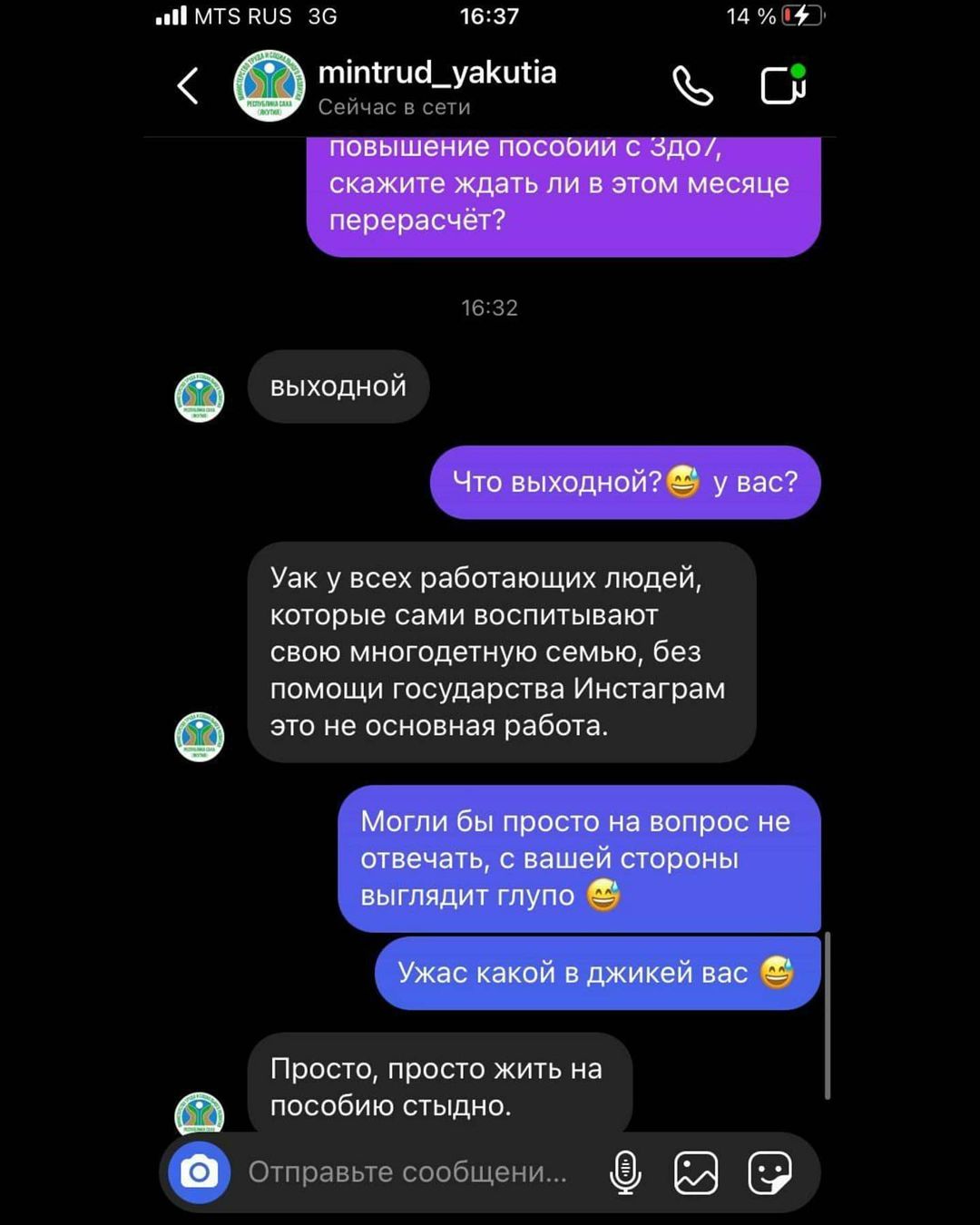Open the sticker picker
The width and height of the screenshot is (980, 1225).
click(769, 1172)
